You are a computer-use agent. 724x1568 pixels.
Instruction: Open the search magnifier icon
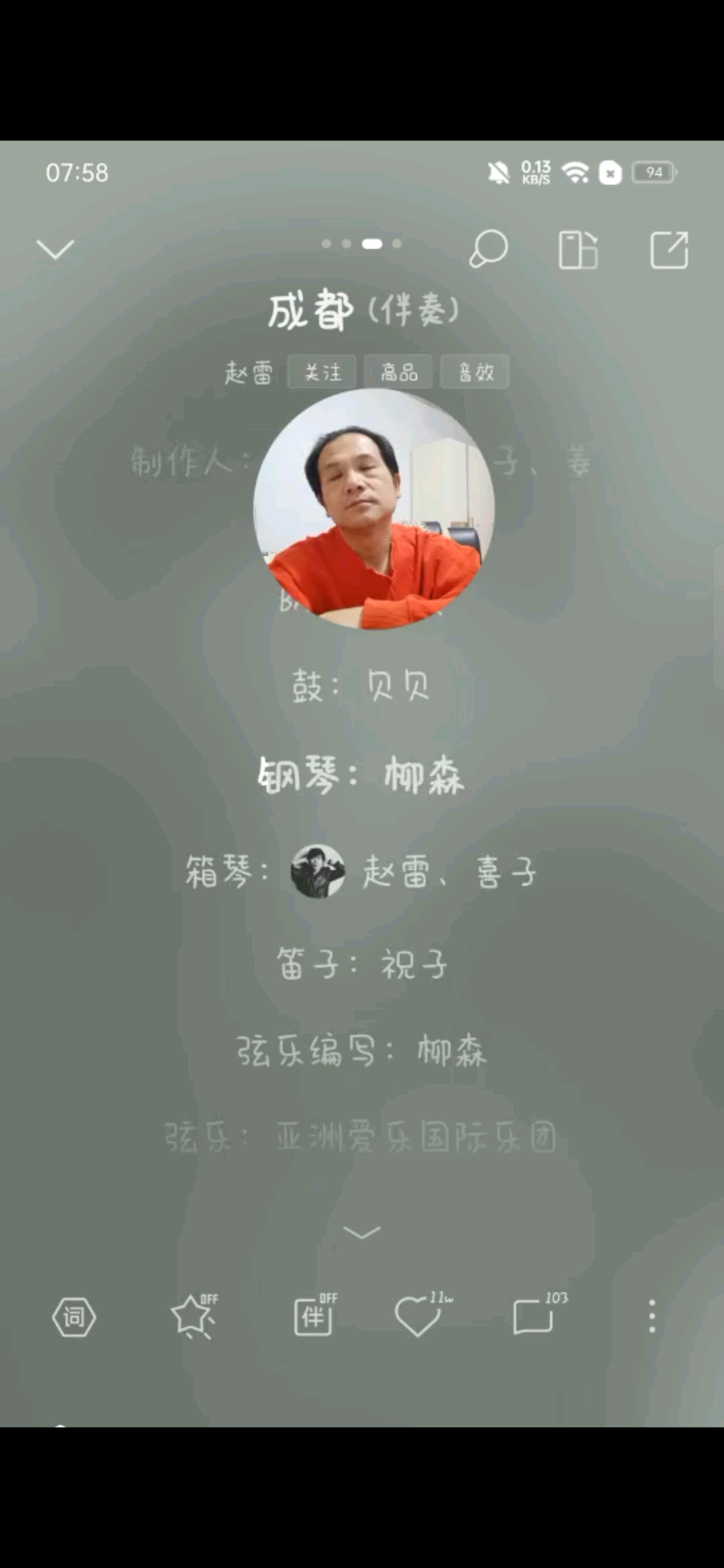(x=488, y=248)
